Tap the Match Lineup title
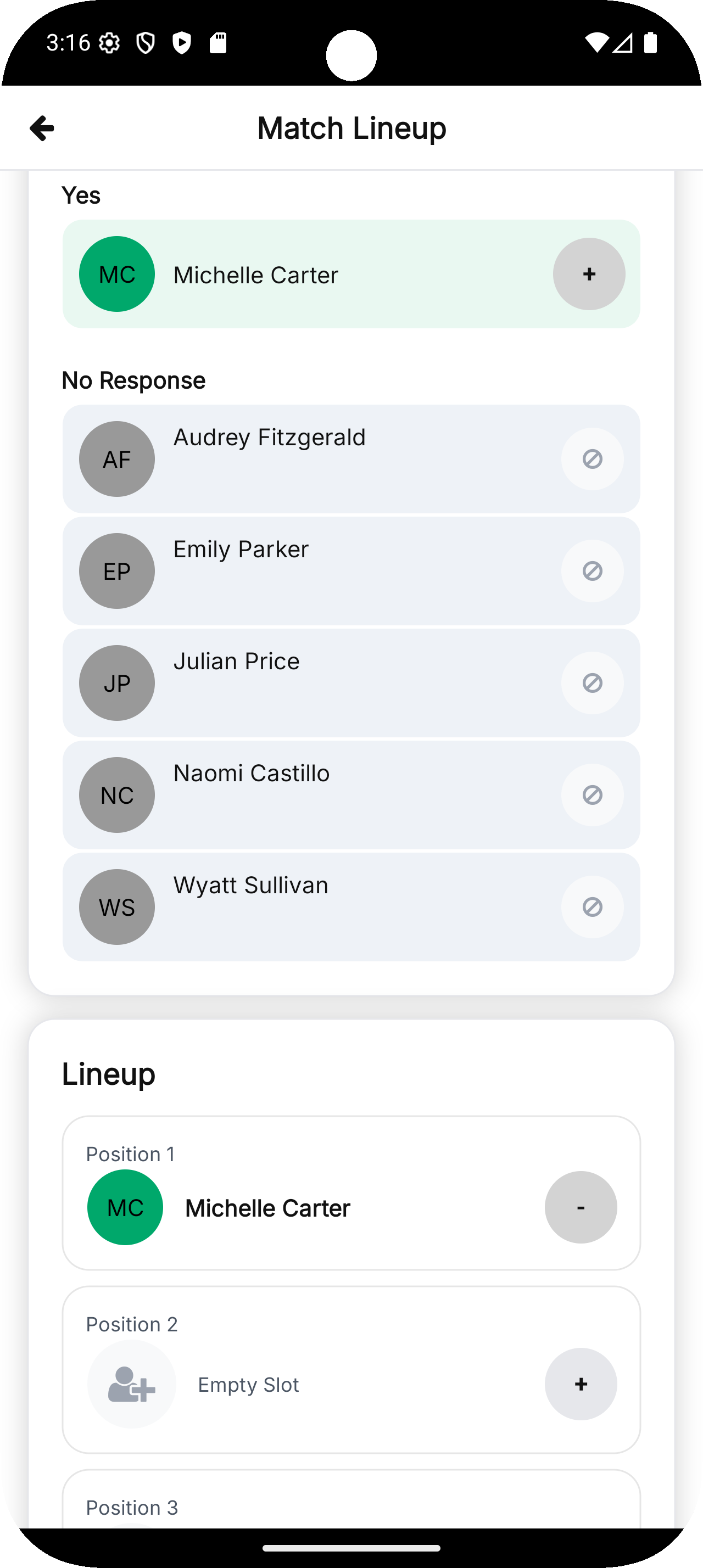The image size is (703, 1568). click(351, 127)
